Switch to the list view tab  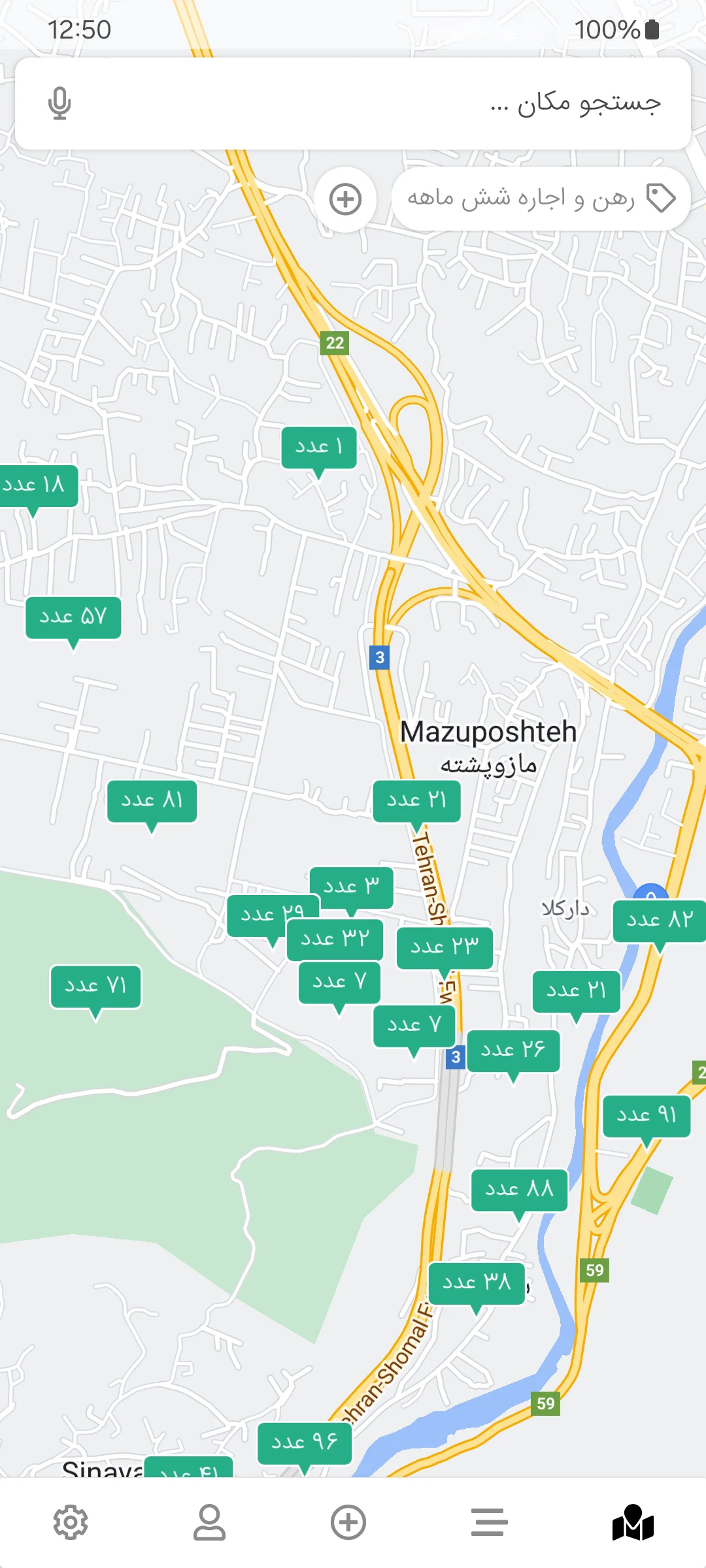[489, 1522]
